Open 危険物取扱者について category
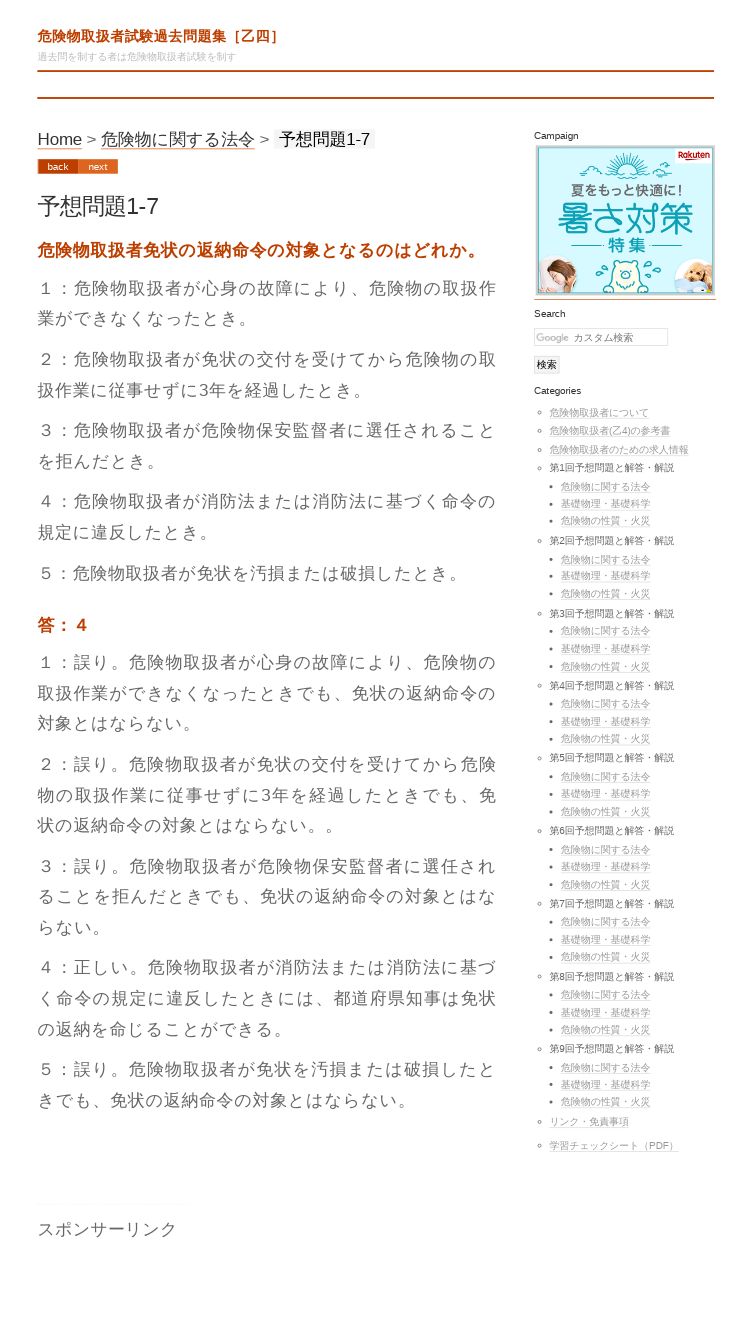The image size is (750, 1334). point(599,412)
